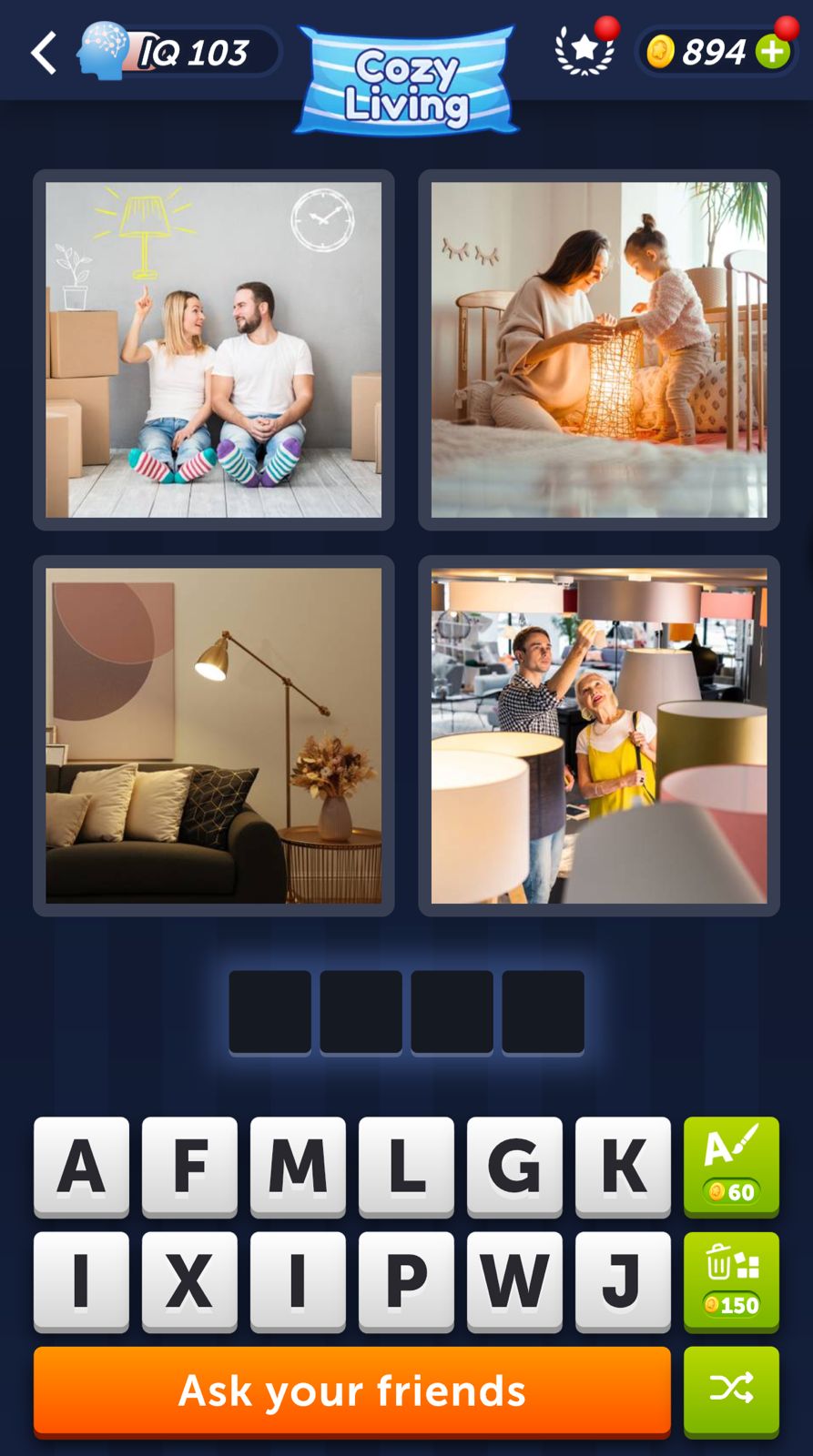This screenshot has width=813, height=1456.
Task: Choose the letter K tile
Action: coord(623,1166)
